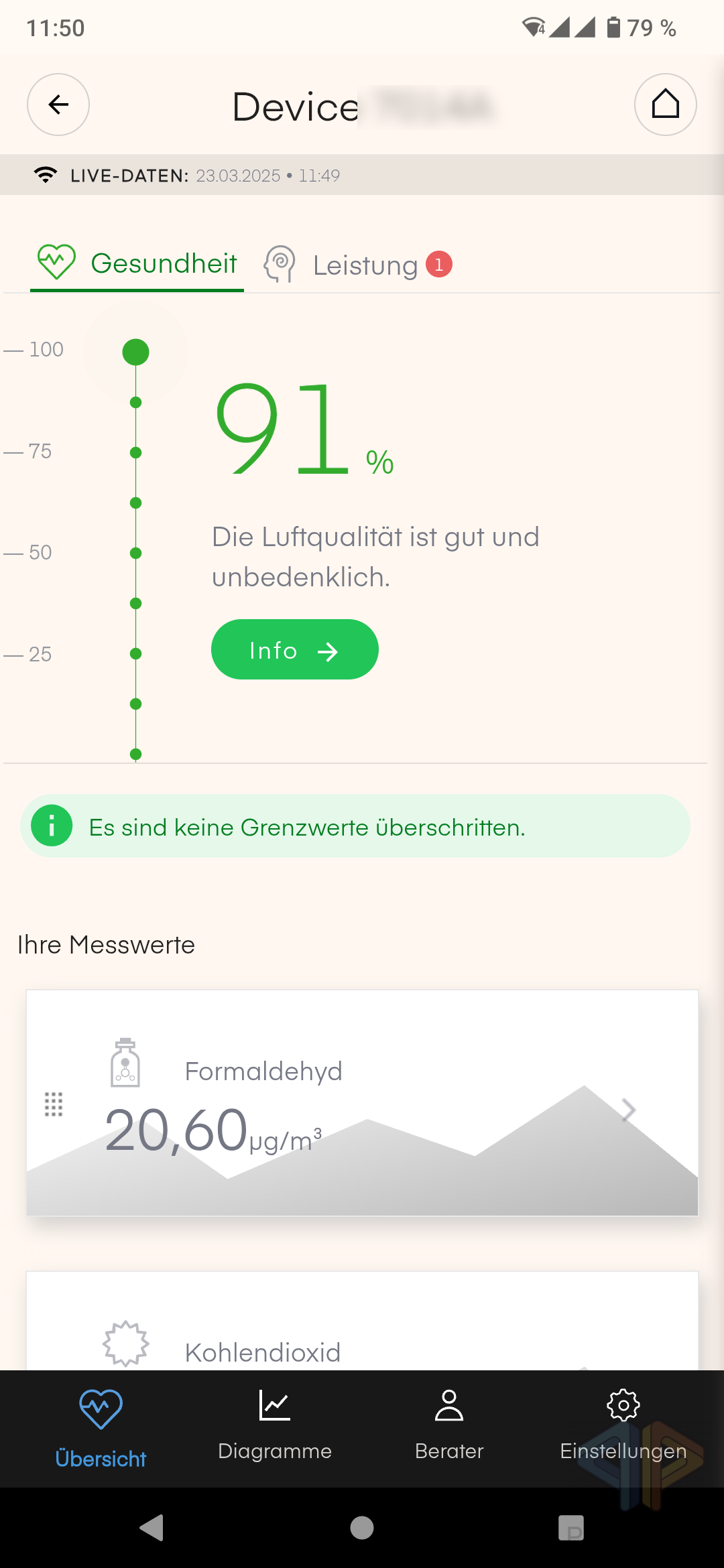
Task: Open the home icon button
Action: coord(665,105)
